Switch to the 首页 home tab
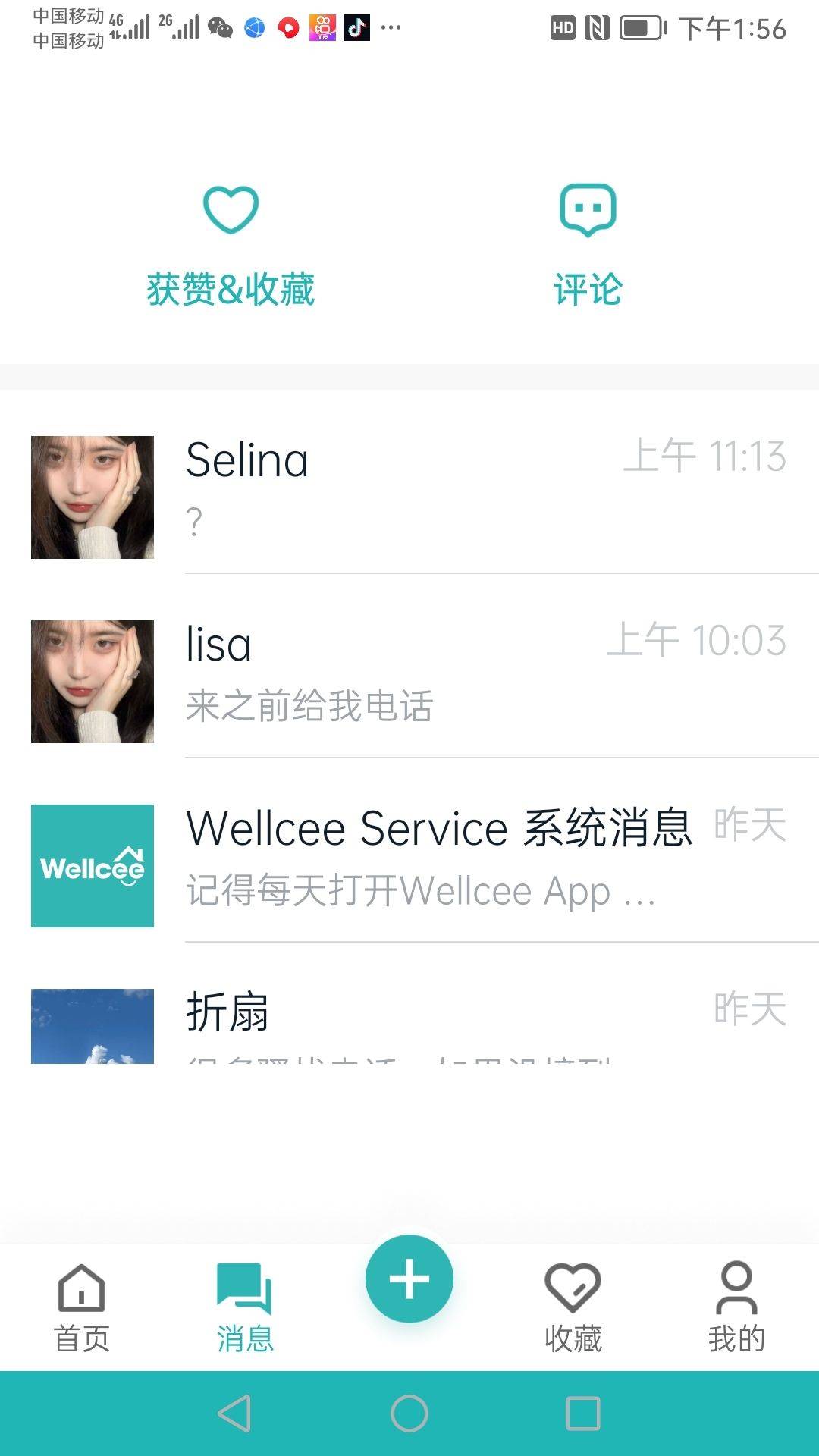 [x=82, y=1308]
